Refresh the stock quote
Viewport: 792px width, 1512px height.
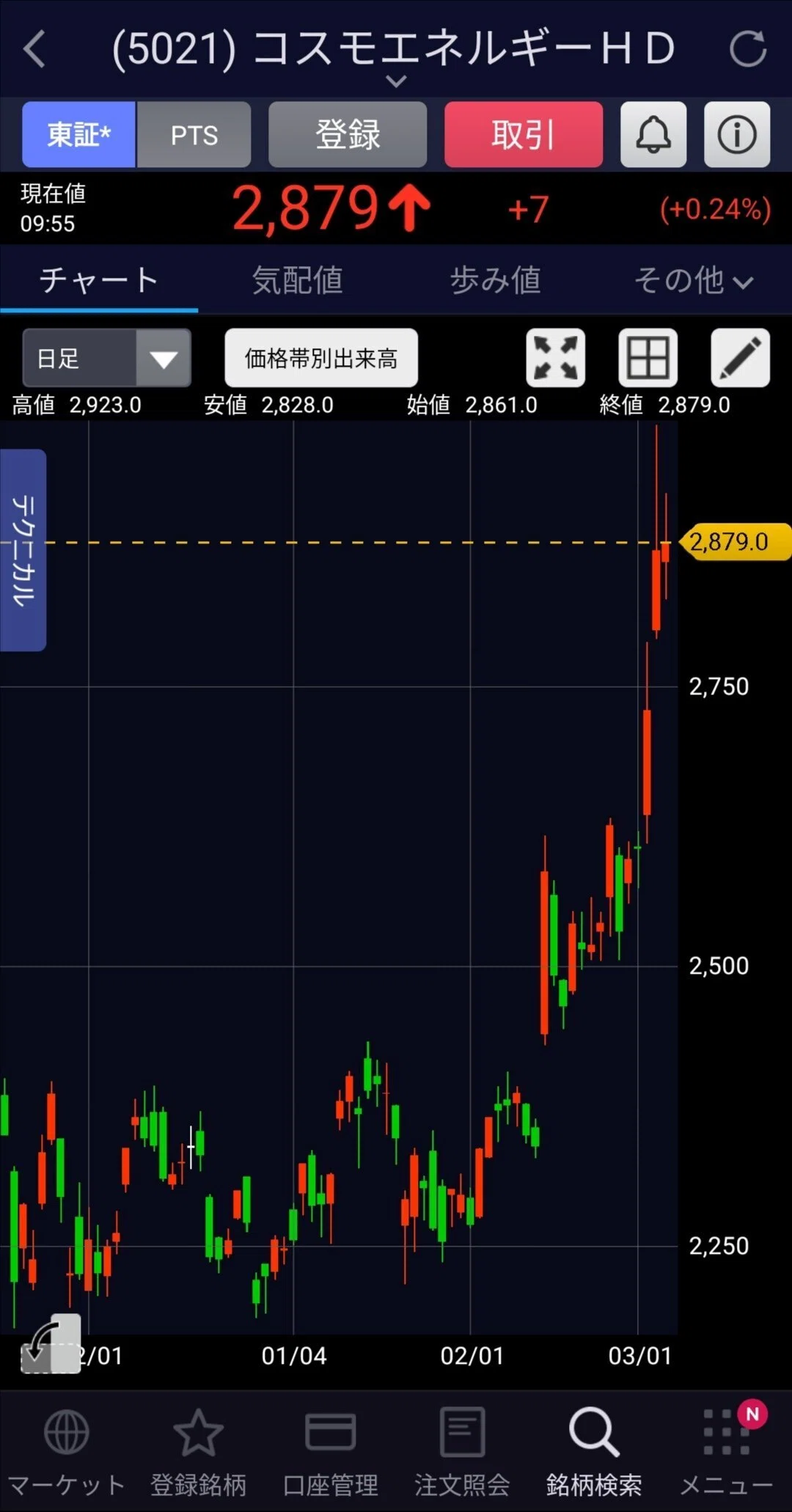click(748, 49)
